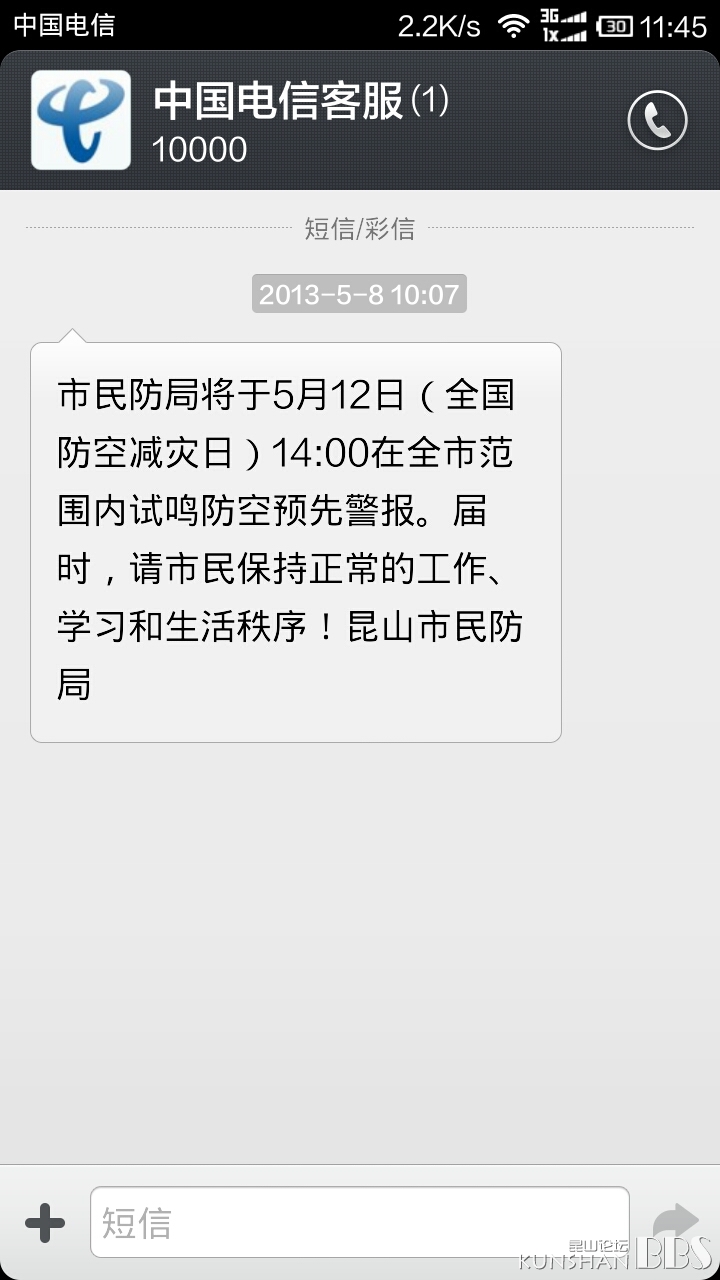Image resolution: width=720 pixels, height=1280 pixels.
Task: Open the plus attachment menu
Action: pyautogui.click(x=45, y=1222)
